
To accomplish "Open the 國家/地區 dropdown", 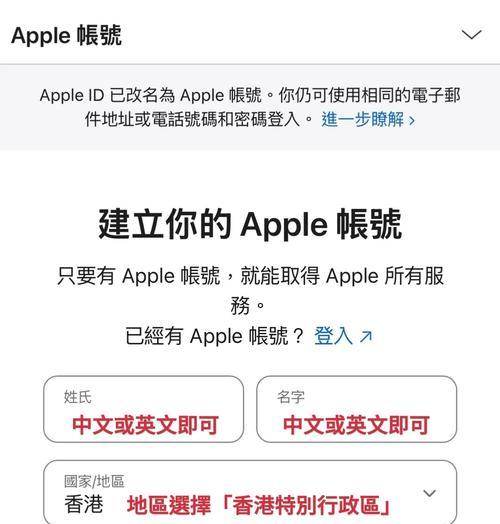I will pyautogui.click(x=250, y=492).
